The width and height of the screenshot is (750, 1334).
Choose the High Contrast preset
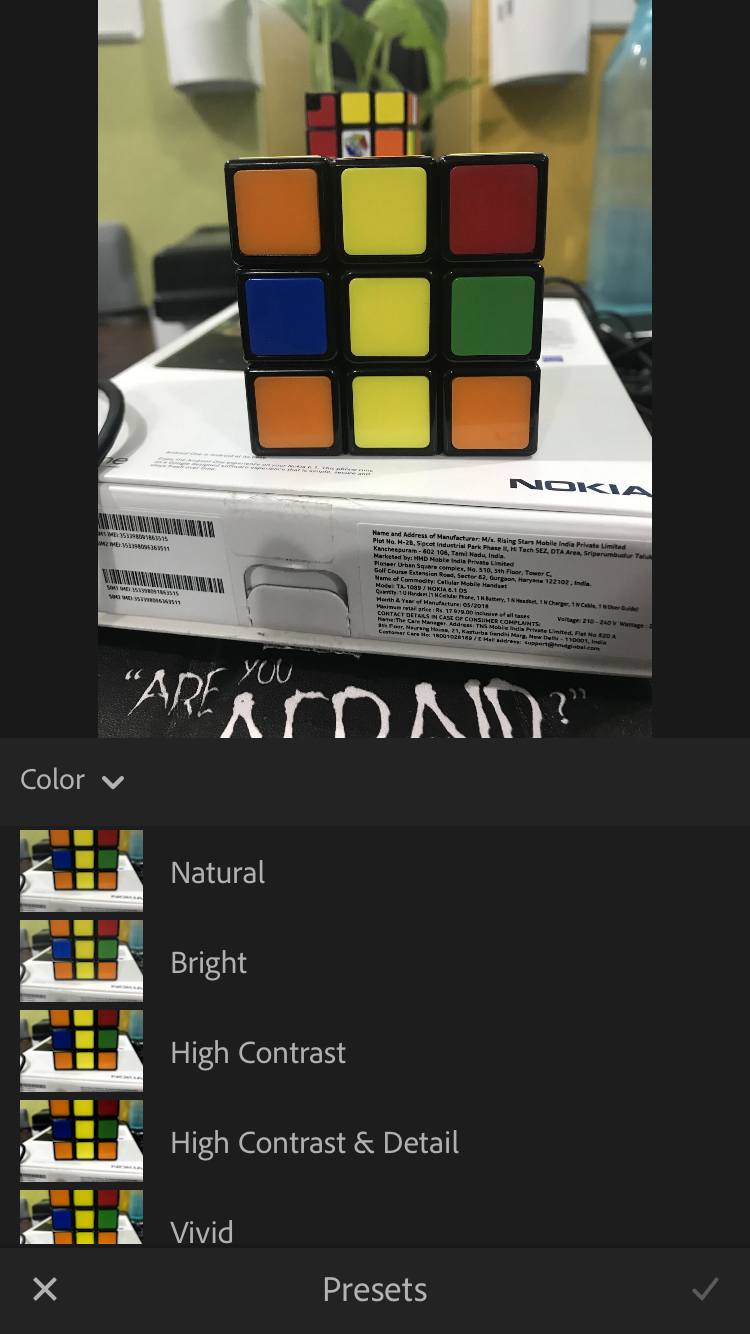click(x=257, y=1052)
